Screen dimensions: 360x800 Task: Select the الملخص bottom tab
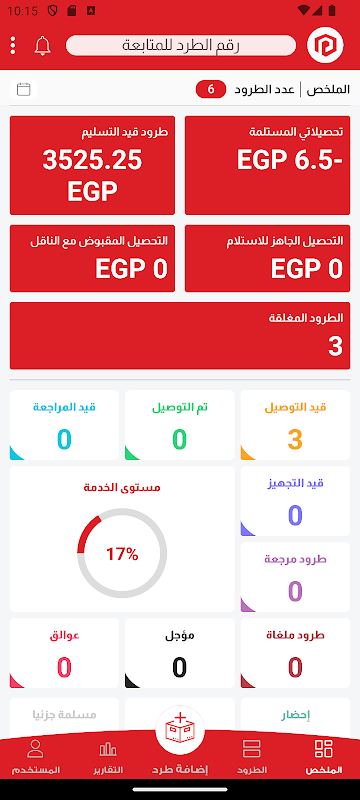tap(324, 757)
